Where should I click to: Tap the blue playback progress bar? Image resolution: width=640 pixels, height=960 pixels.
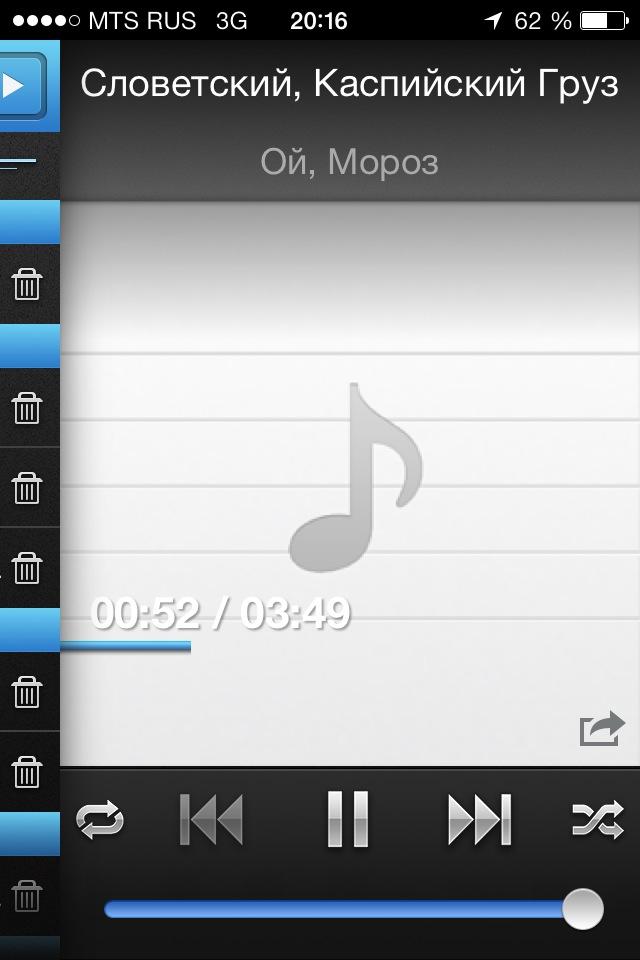click(125, 647)
